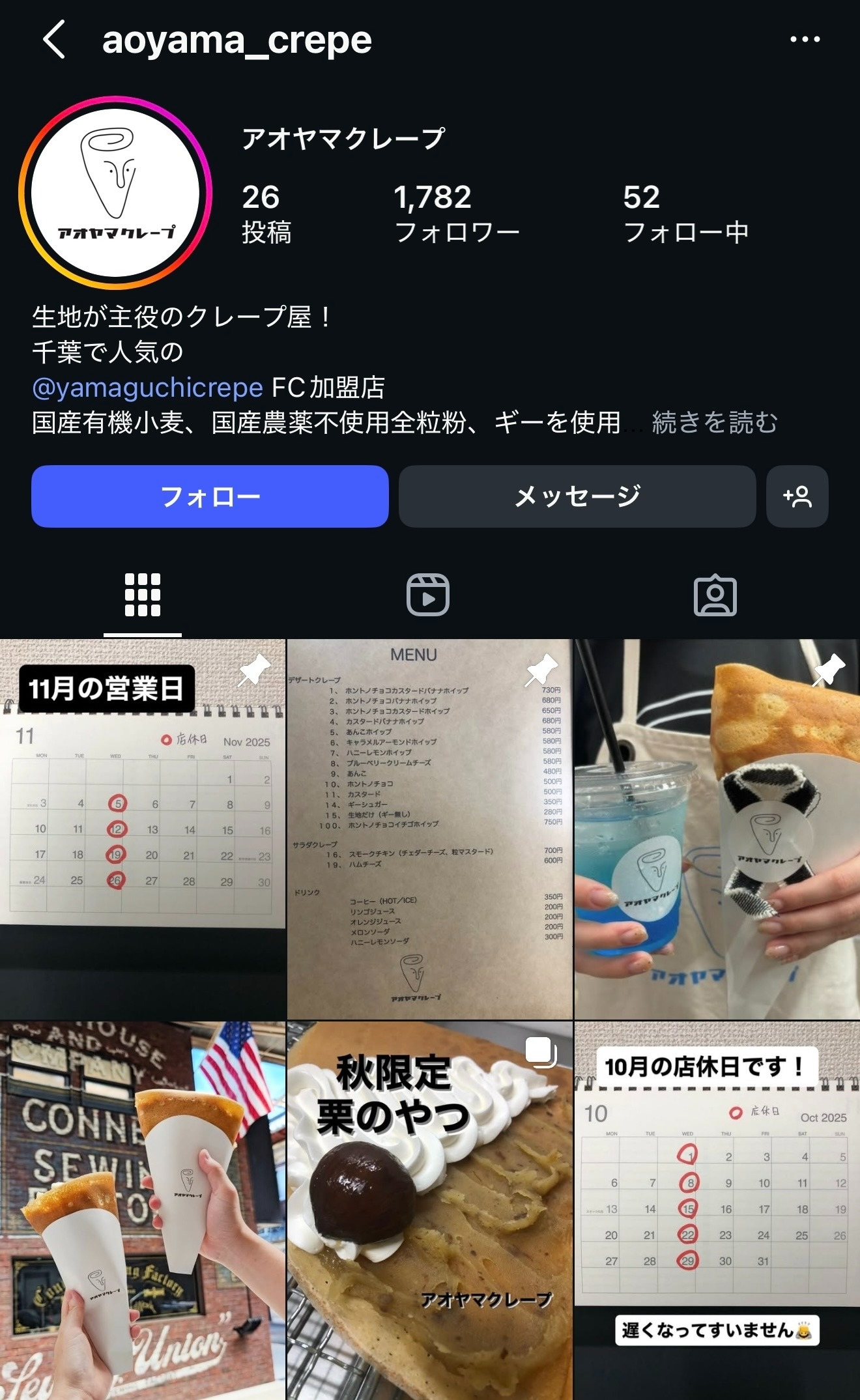Send a message via メッセージ button
Screen dimensions: 860x1400
pos(577,496)
